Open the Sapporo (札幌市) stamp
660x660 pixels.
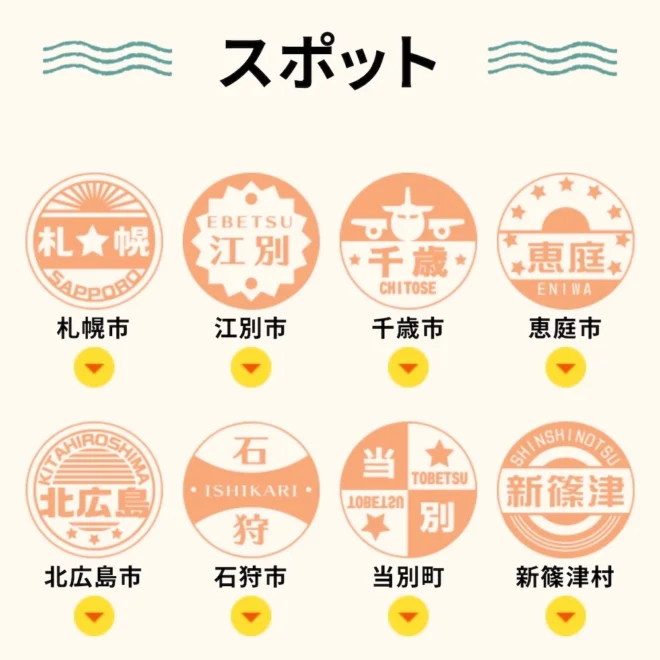[x=93, y=241]
